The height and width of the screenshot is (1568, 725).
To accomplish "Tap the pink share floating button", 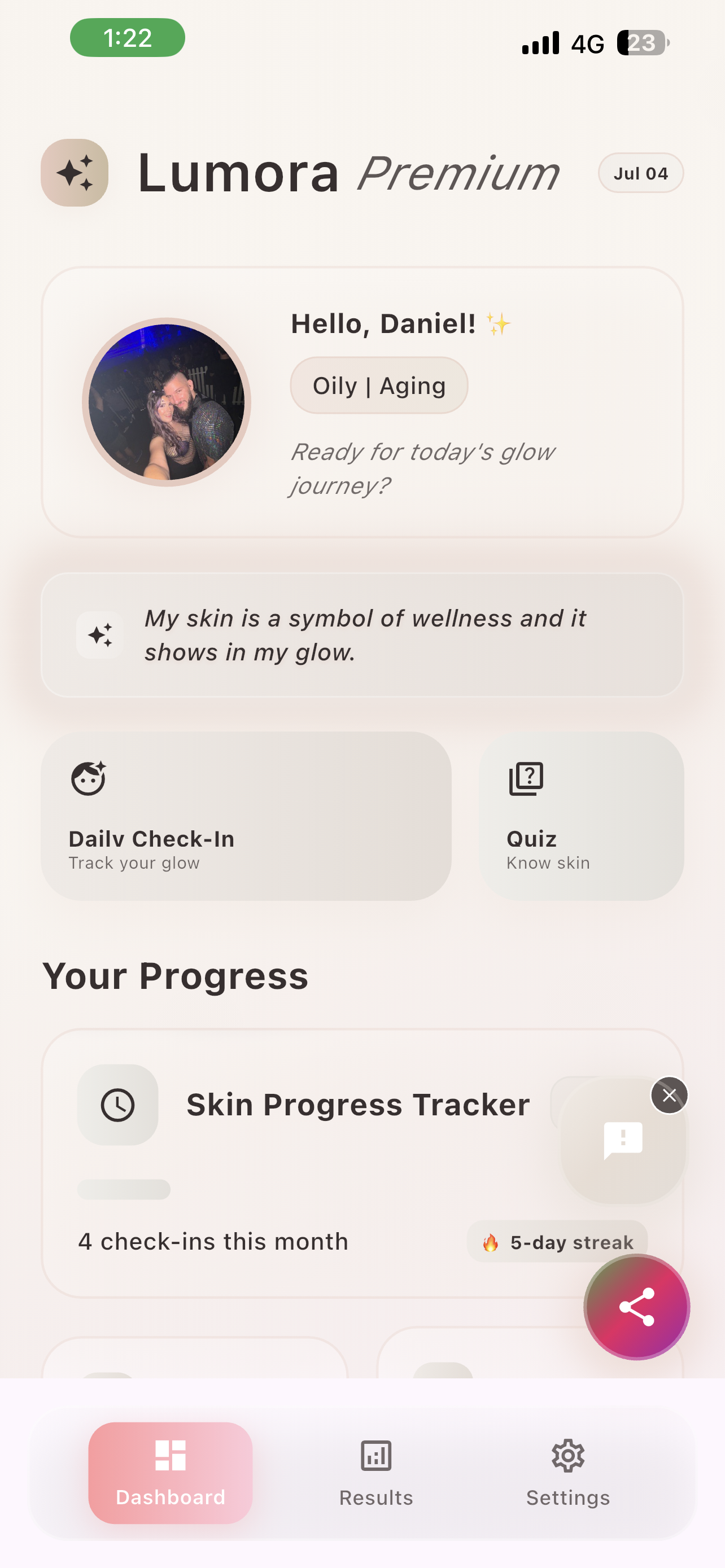I will coord(636,1306).
